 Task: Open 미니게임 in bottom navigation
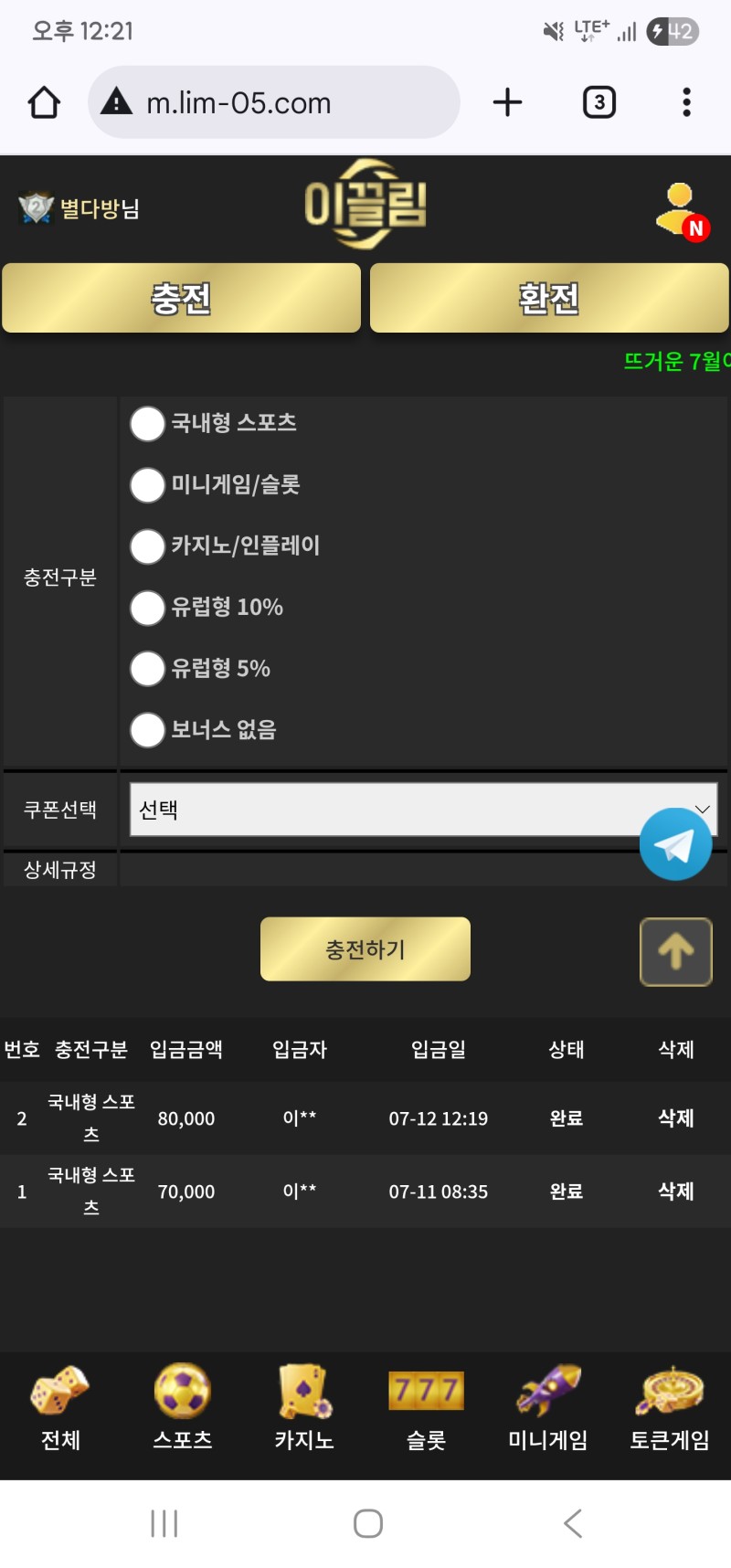548,1408
